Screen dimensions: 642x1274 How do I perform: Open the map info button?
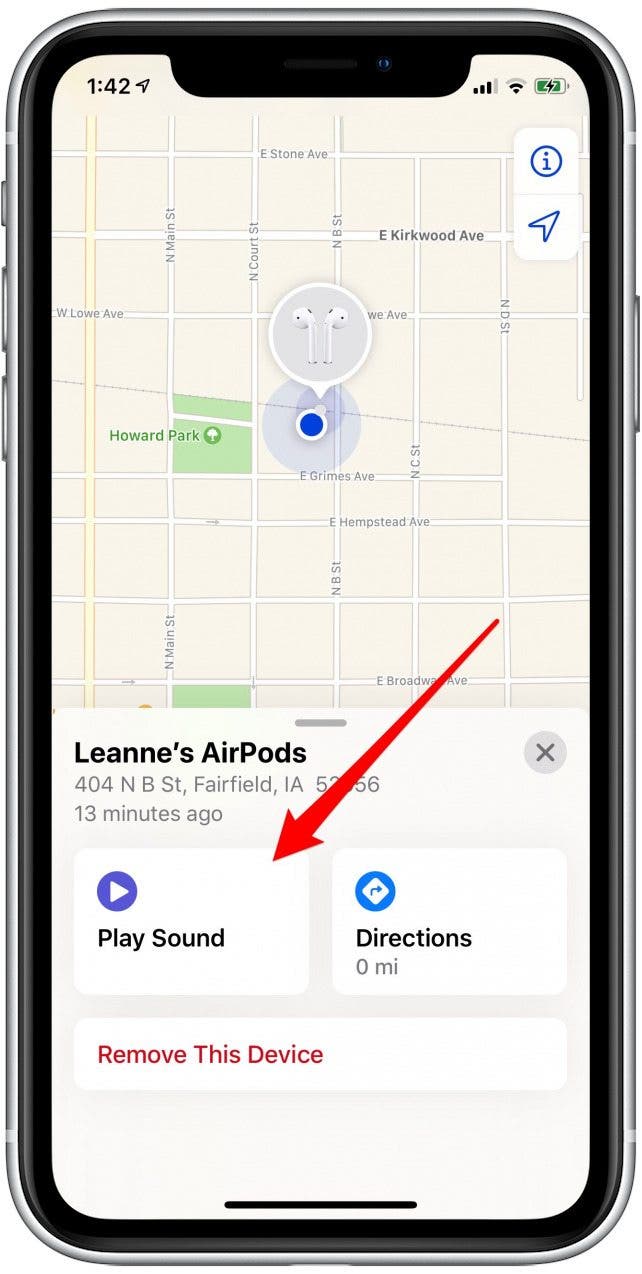point(545,161)
